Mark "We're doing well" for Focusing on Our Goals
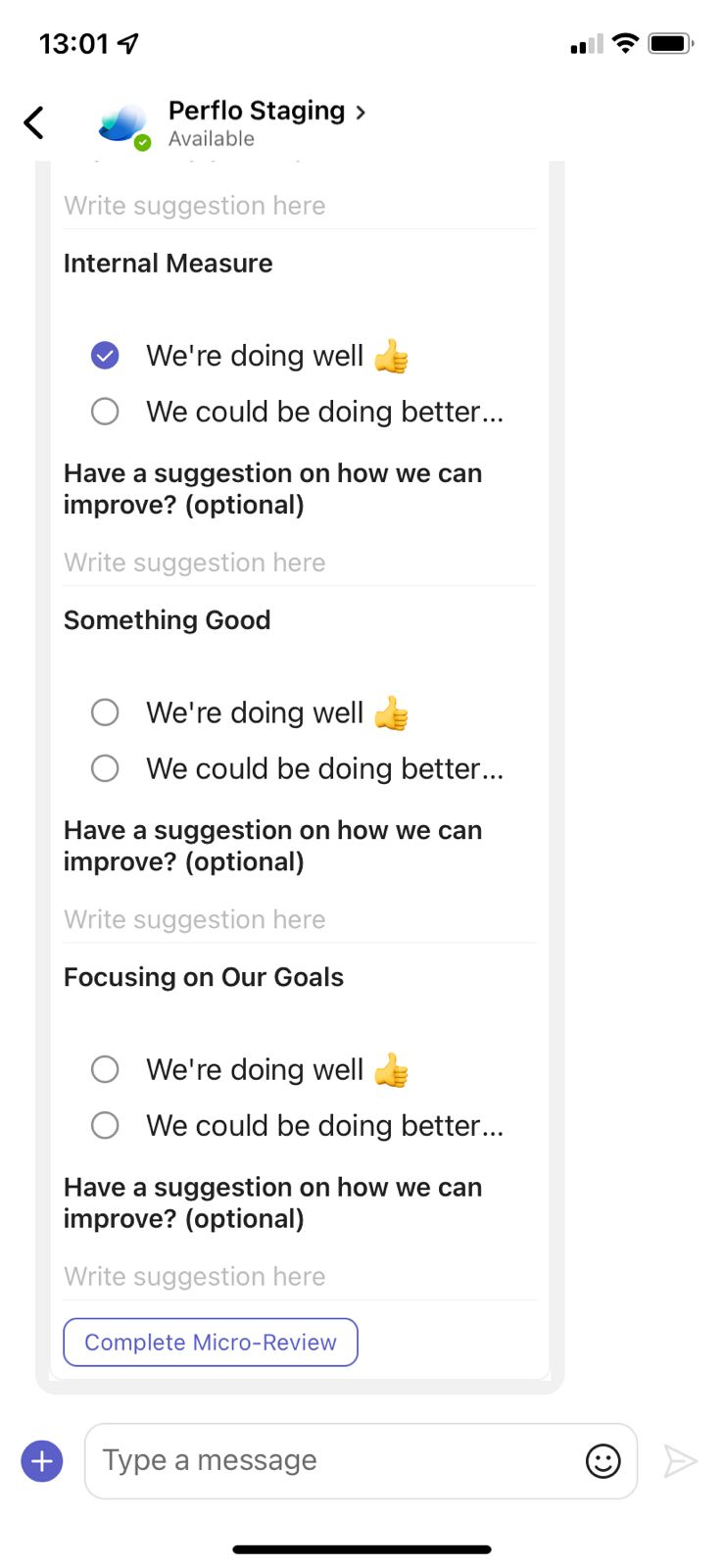Screen dimensions: 724x1568 (x=105, y=1069)
